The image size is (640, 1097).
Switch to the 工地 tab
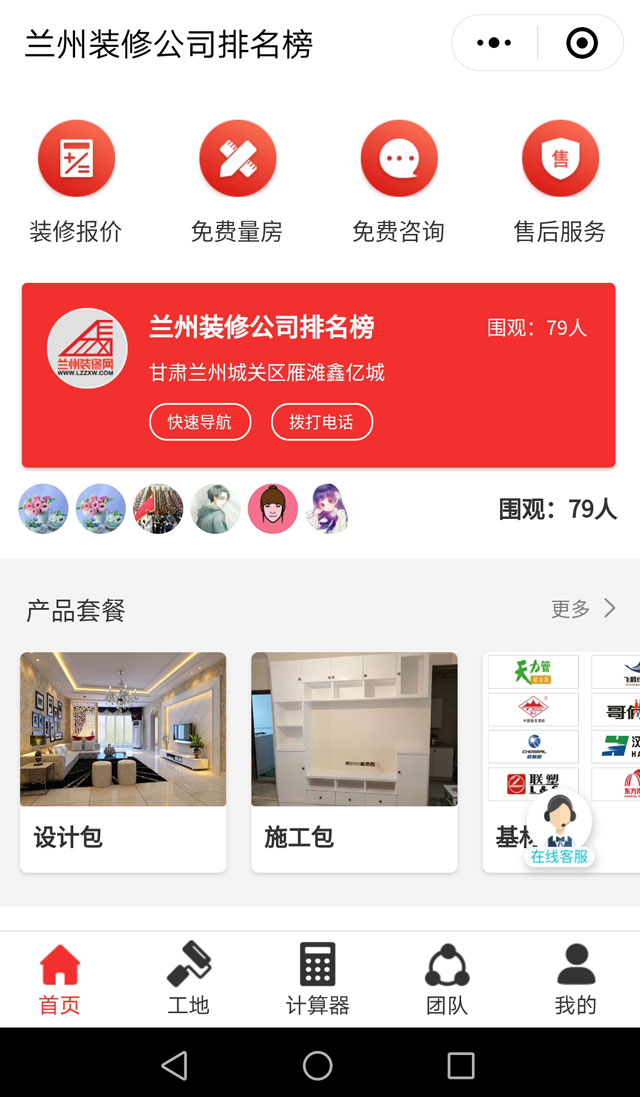pyautogui.click(x=188, y=980)
